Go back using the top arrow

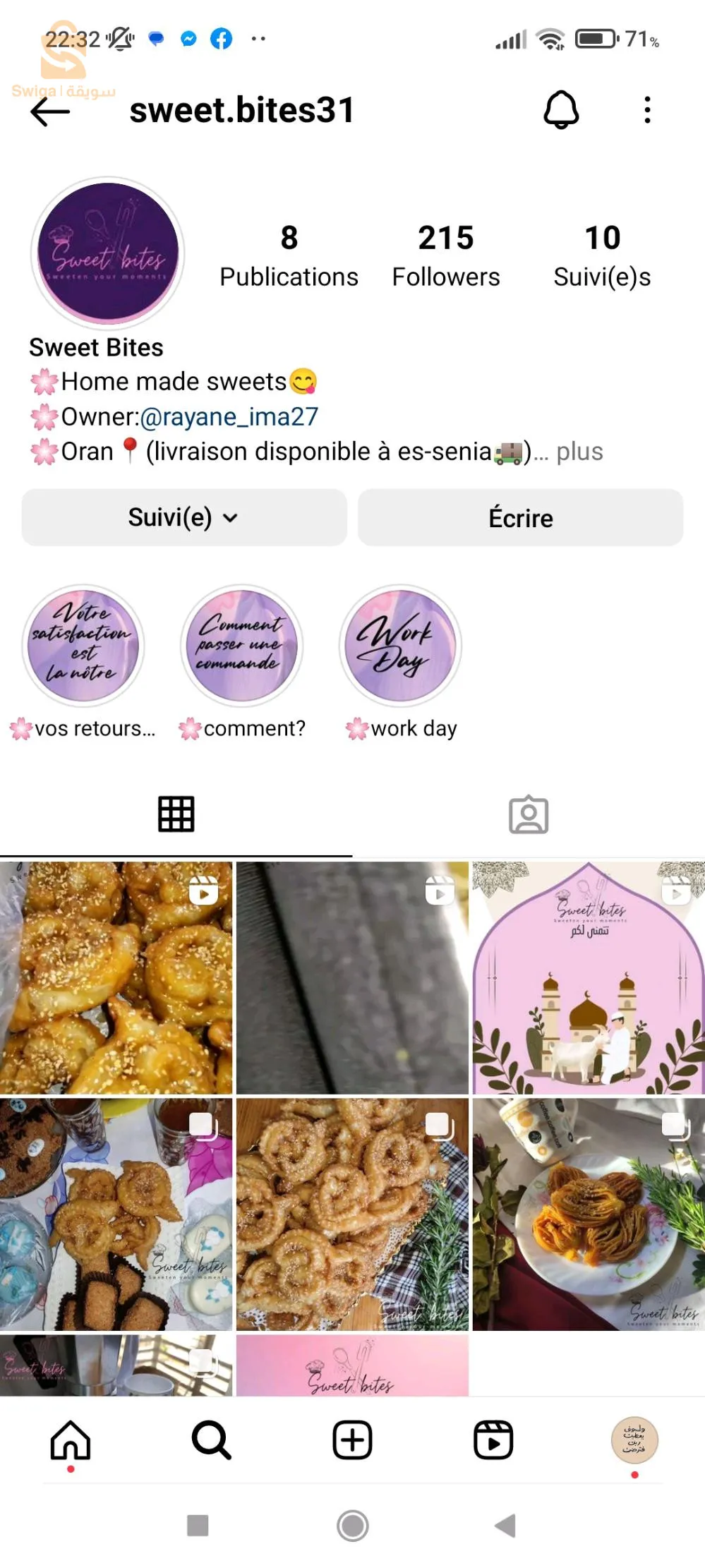(50, 111)
